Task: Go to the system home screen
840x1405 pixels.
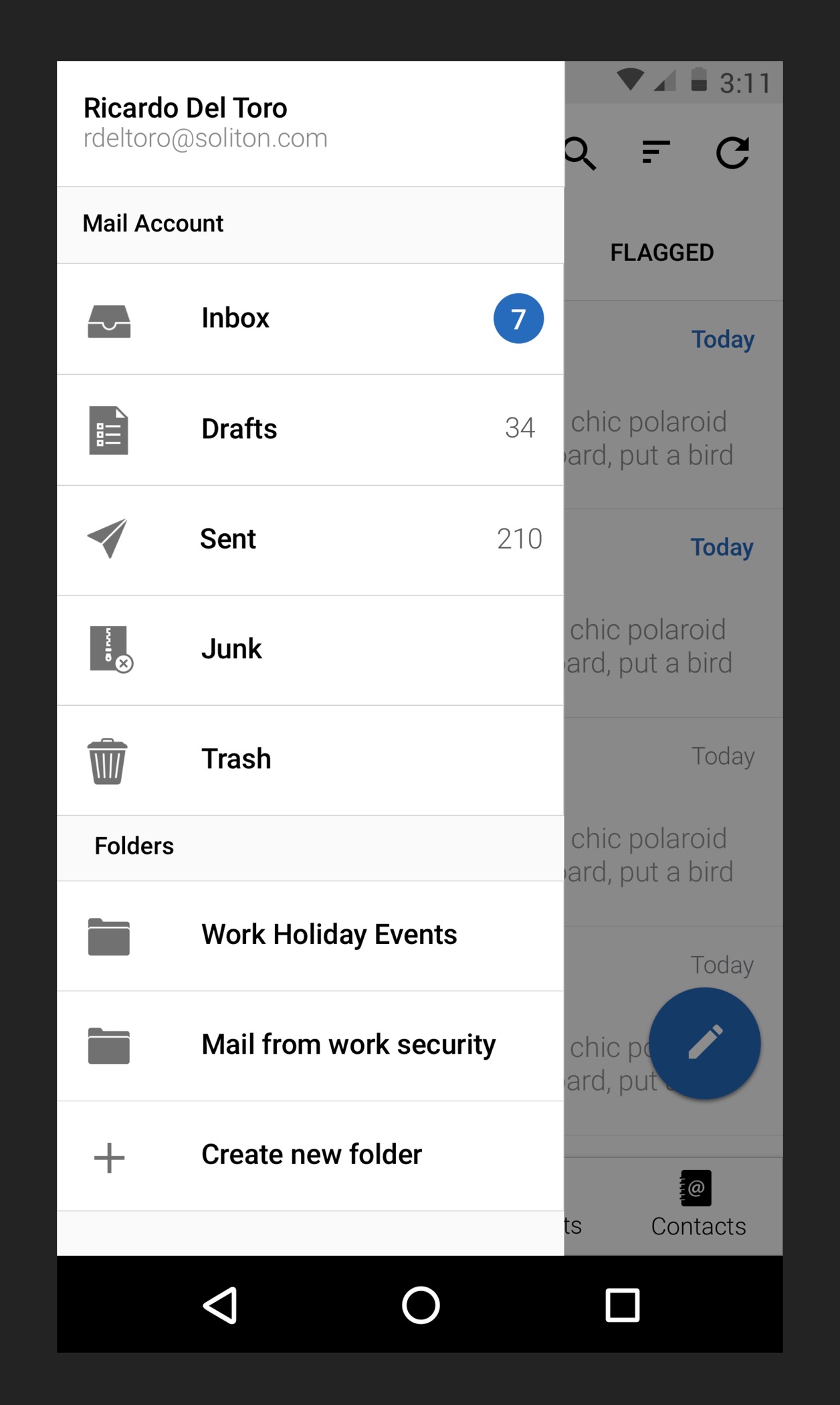Action: click(x=421, y=1305)
